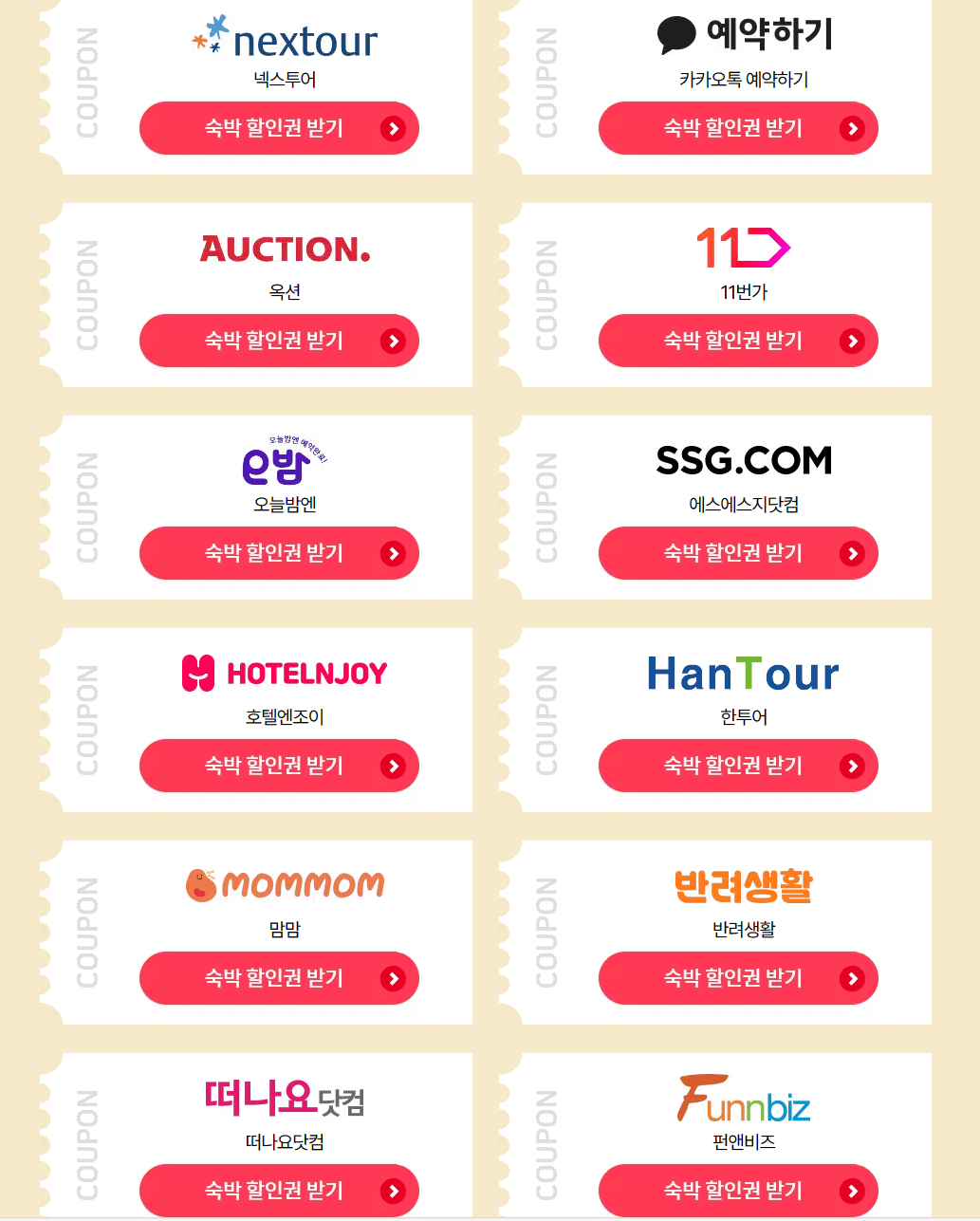Click 숙박 할인권 받기 for 카카오톡 예약하기
Screen dimensions: 980x1221
[738, 128]
